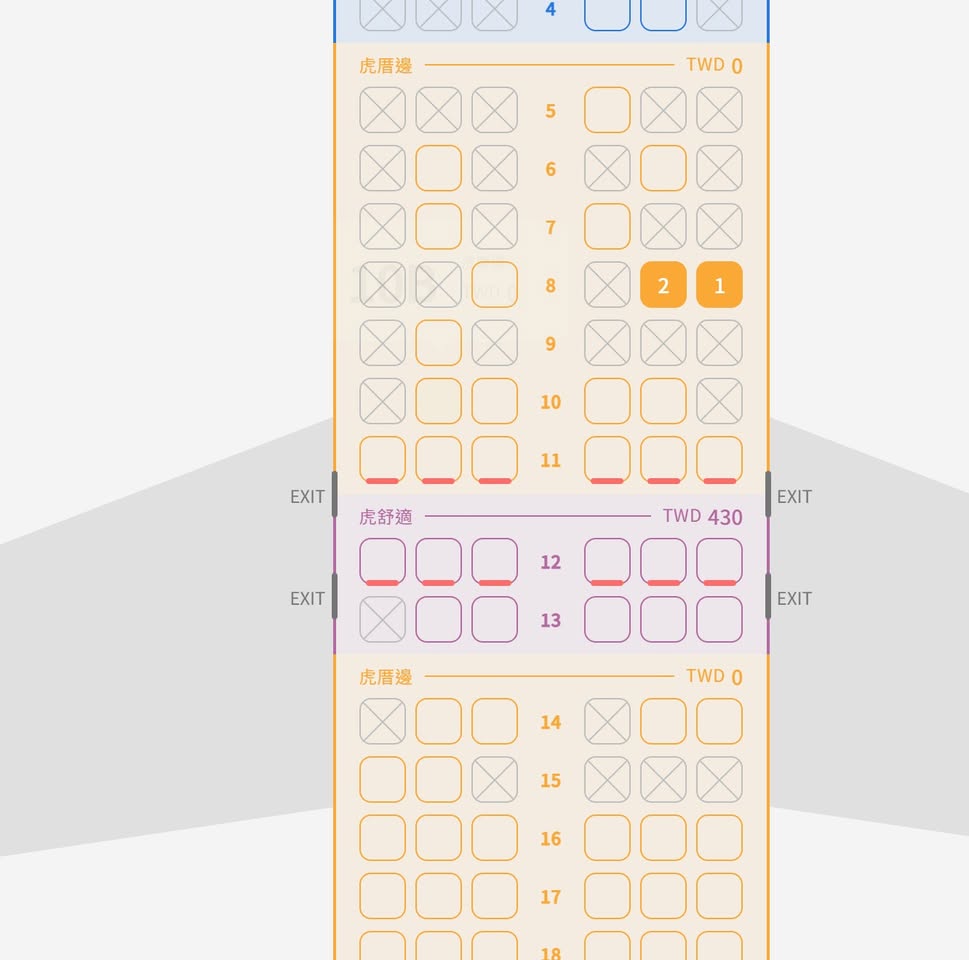Screen dimensions: 969x960
Task: Select the right-side middle seat in row 16
Action: (x=663, y=838)
